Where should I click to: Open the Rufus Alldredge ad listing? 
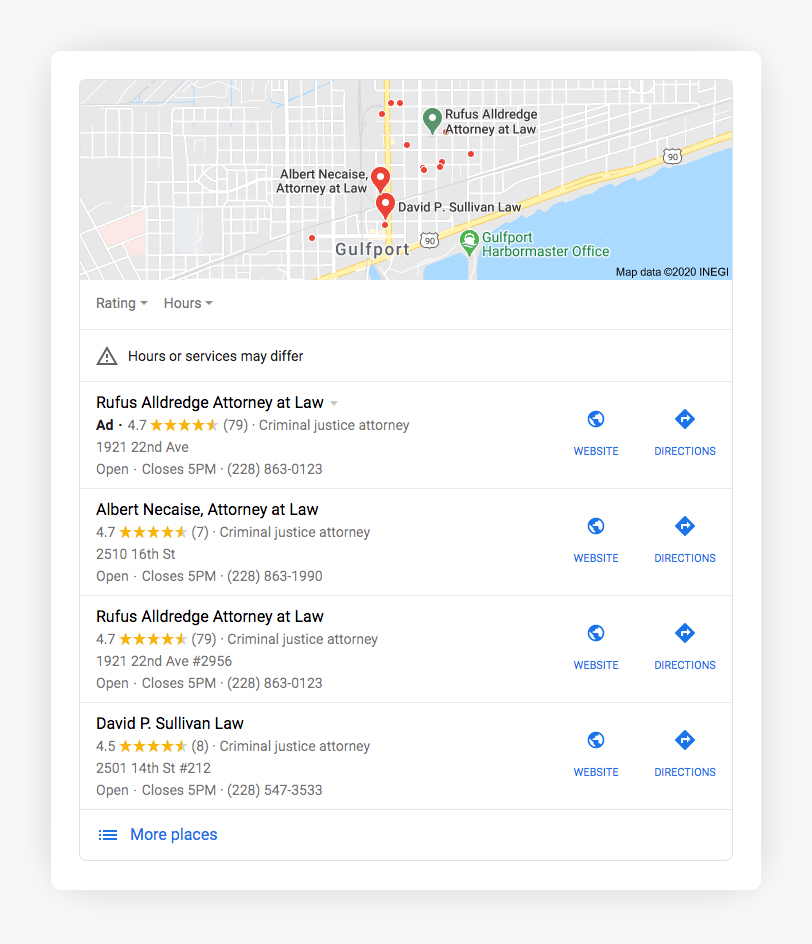pos(210,402)
